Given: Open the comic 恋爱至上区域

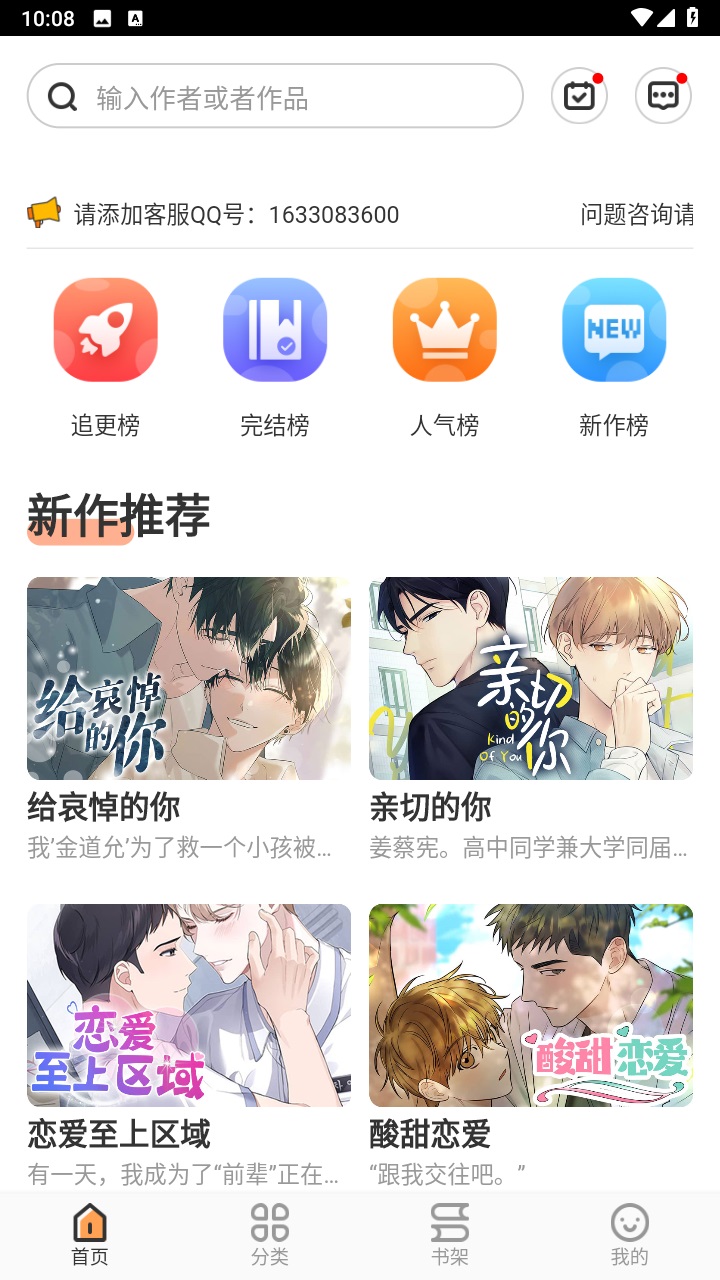Looking at the screenshot, I should (x=189, y=1005).
